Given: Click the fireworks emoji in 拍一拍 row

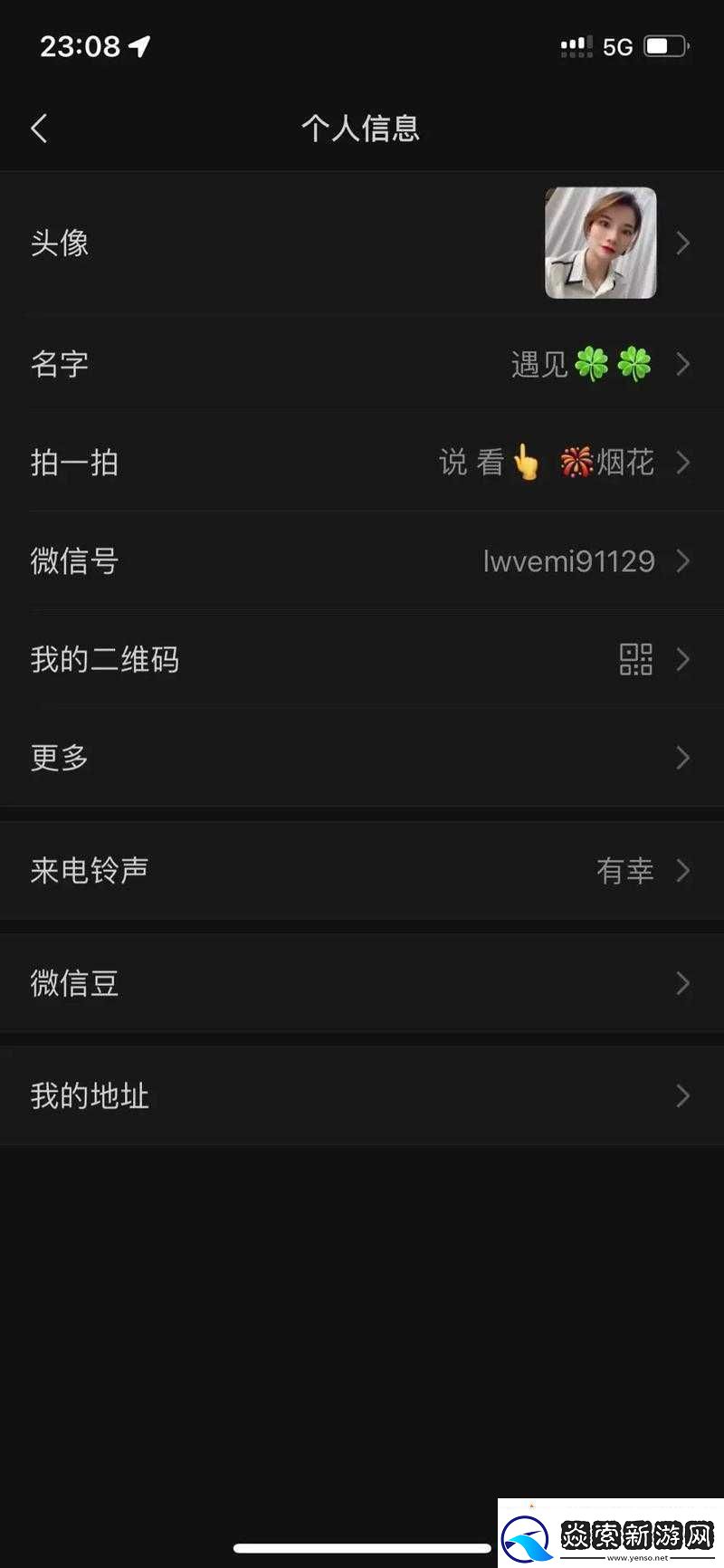Looking at the screenshot, I should click(576, 462).
